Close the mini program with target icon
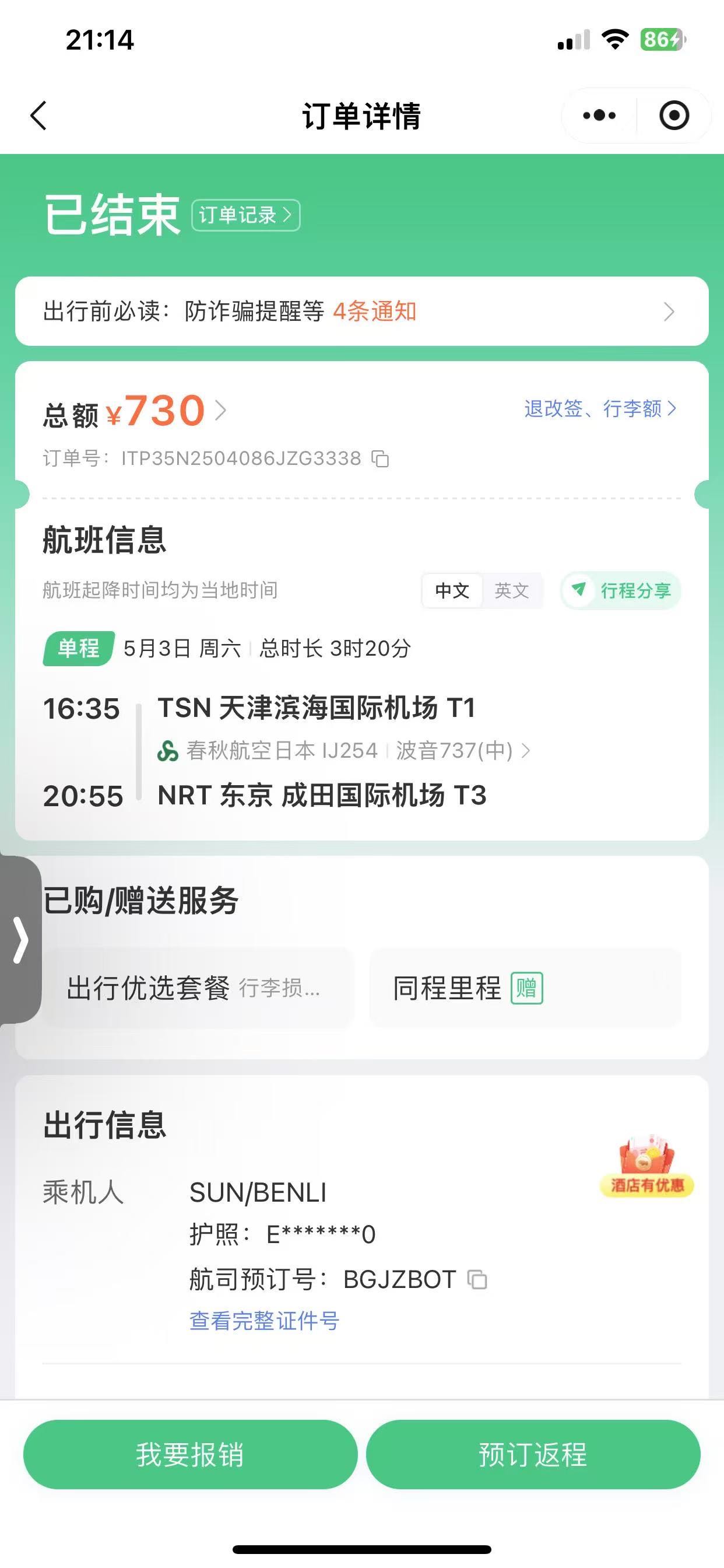 (674, 116)
